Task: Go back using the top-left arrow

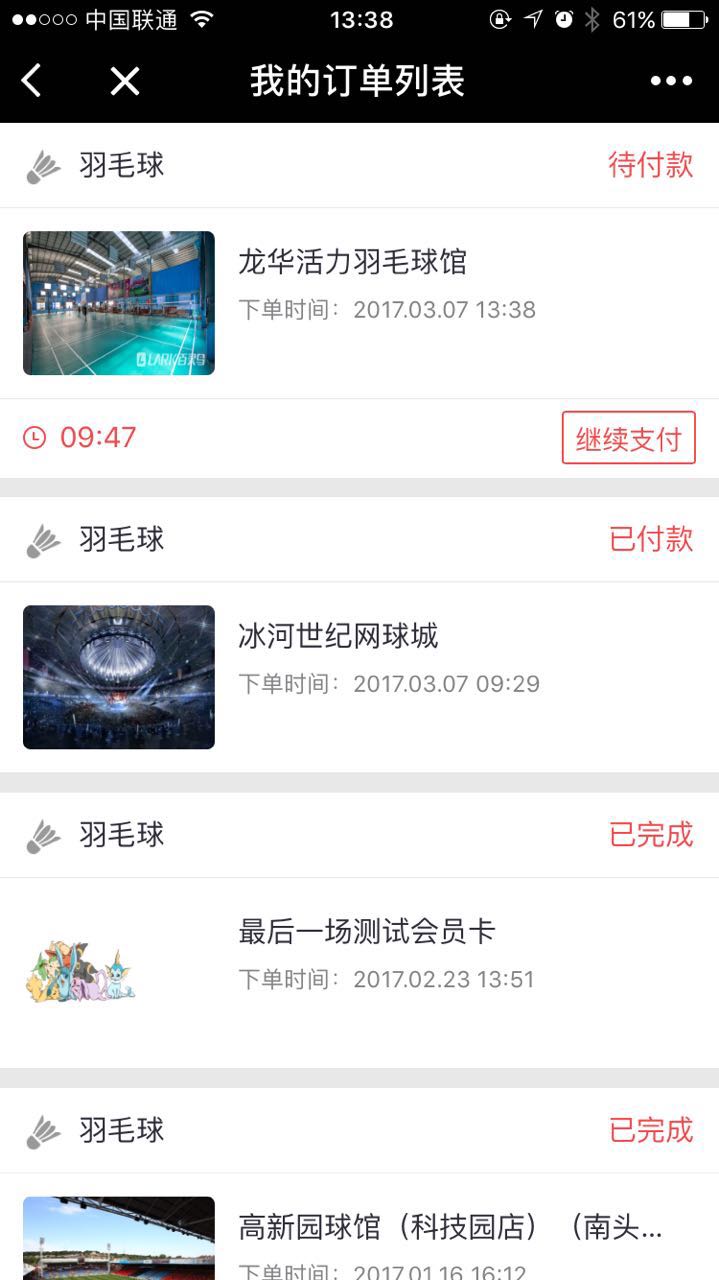Action: pos(32,81)
